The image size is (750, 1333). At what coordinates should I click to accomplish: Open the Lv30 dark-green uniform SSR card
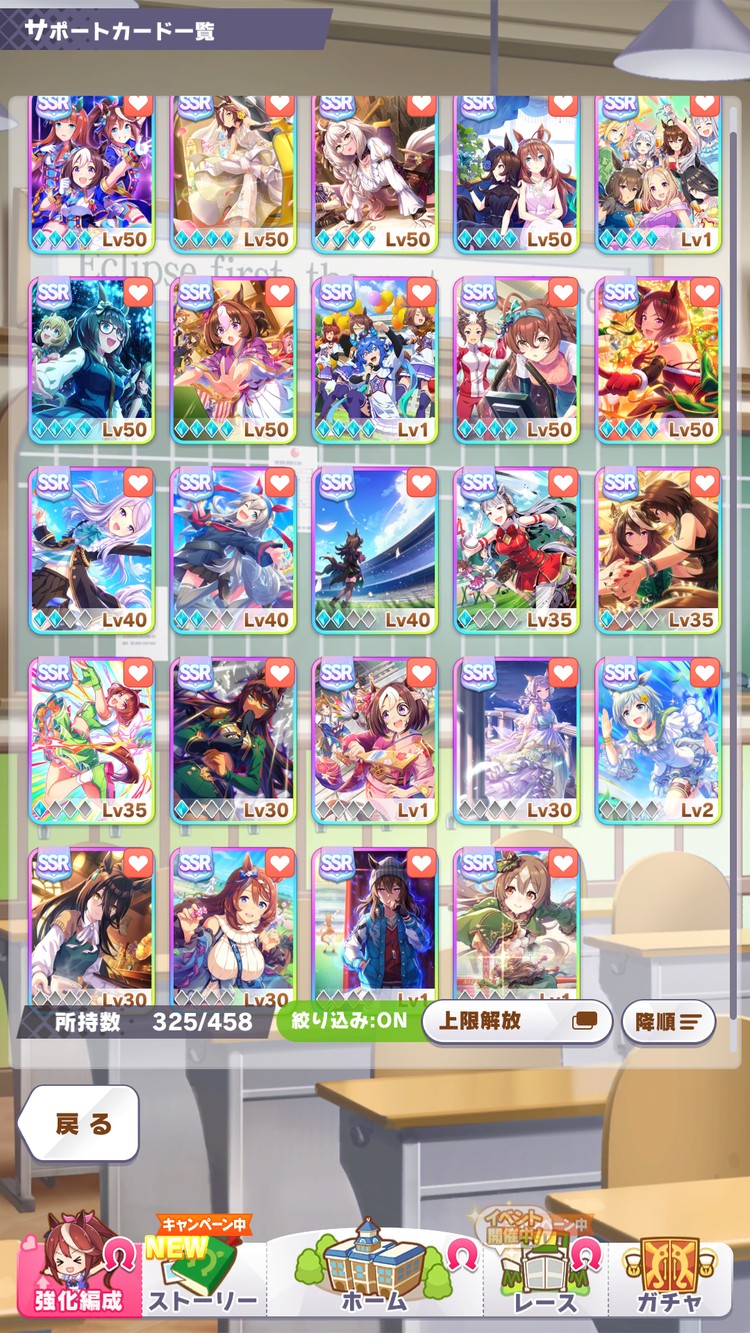(x=232, y=740)
